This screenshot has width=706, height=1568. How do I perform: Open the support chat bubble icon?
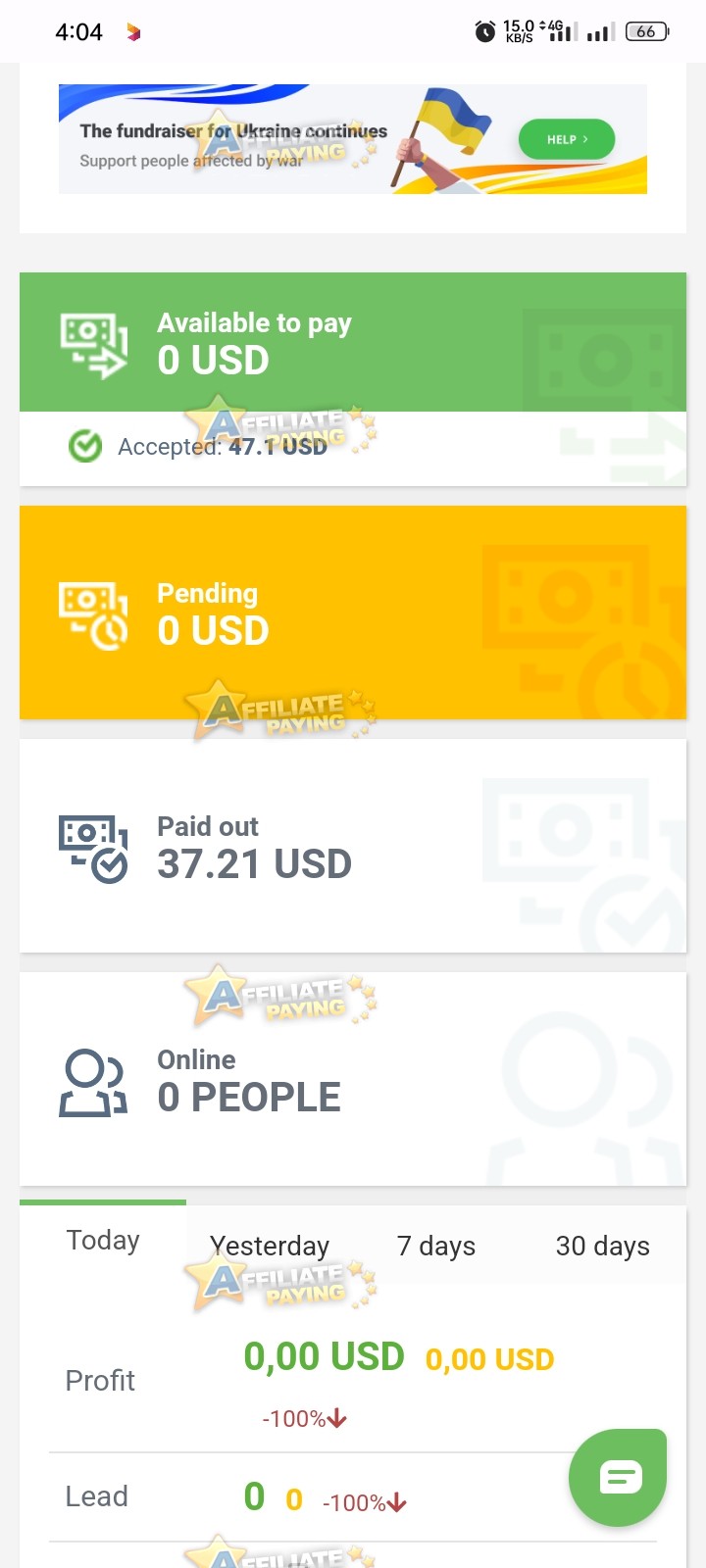[x=618, y=1478]
